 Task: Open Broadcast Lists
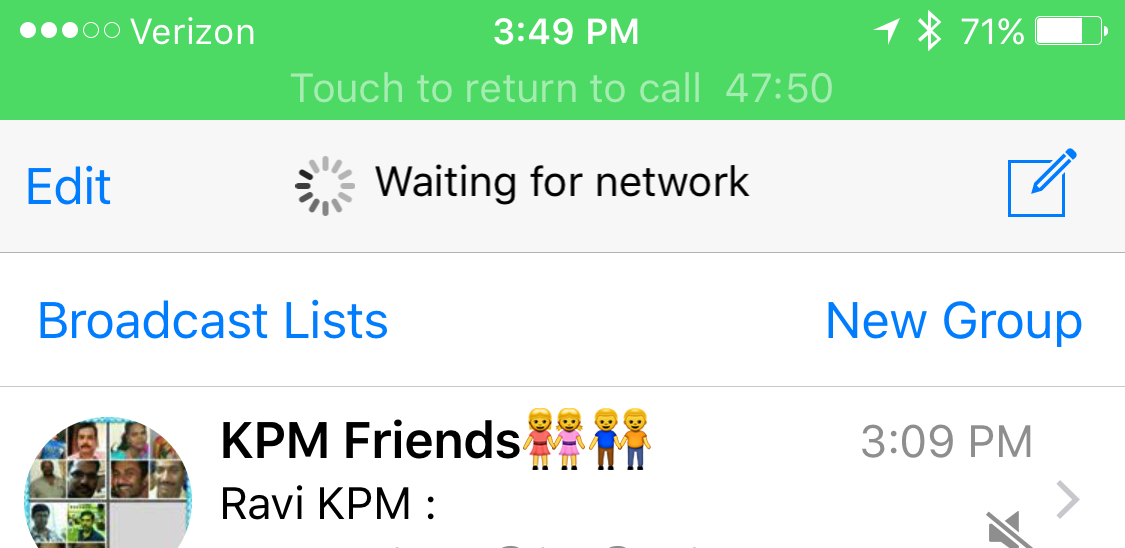tap(212, 321)
